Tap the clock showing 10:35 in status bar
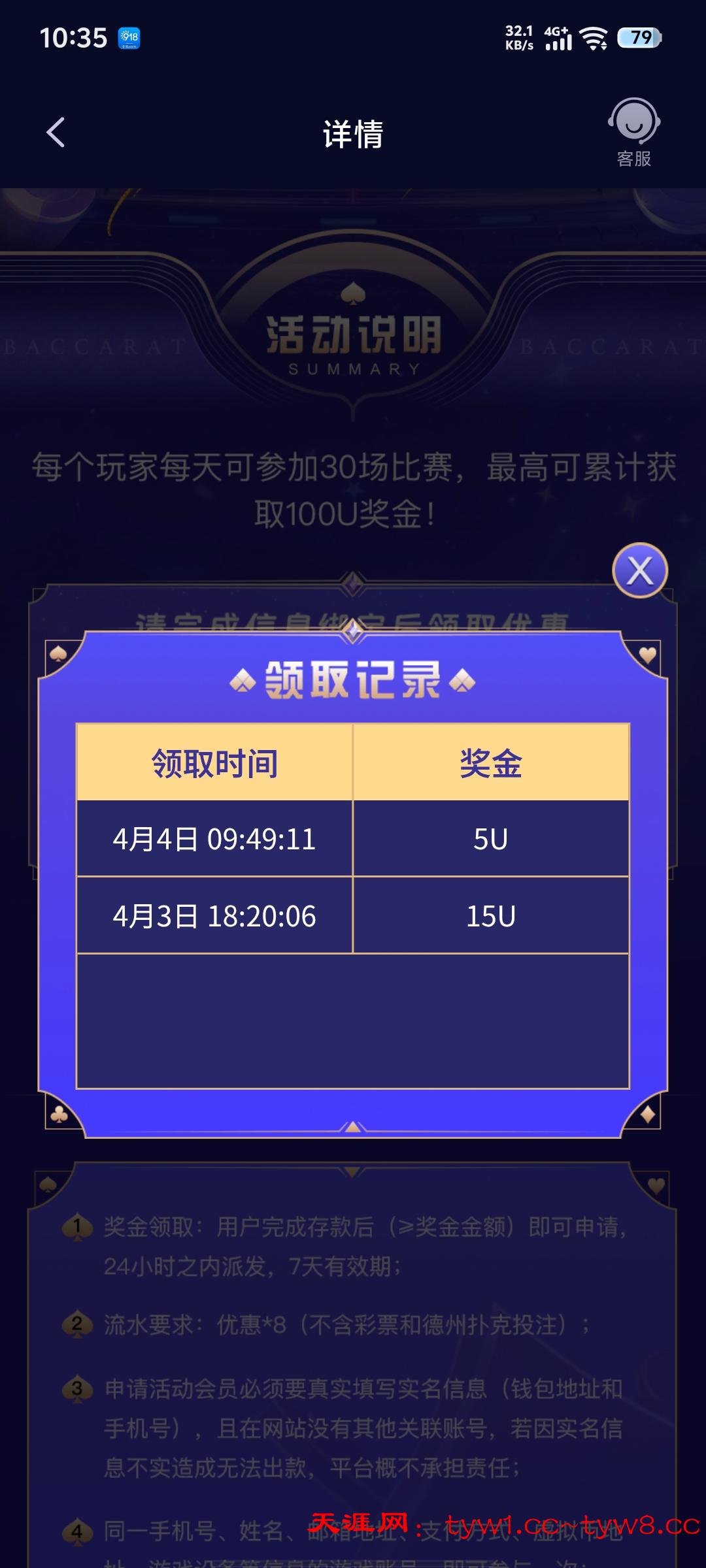Screen dimensions: 706x1568 [72, 38]
